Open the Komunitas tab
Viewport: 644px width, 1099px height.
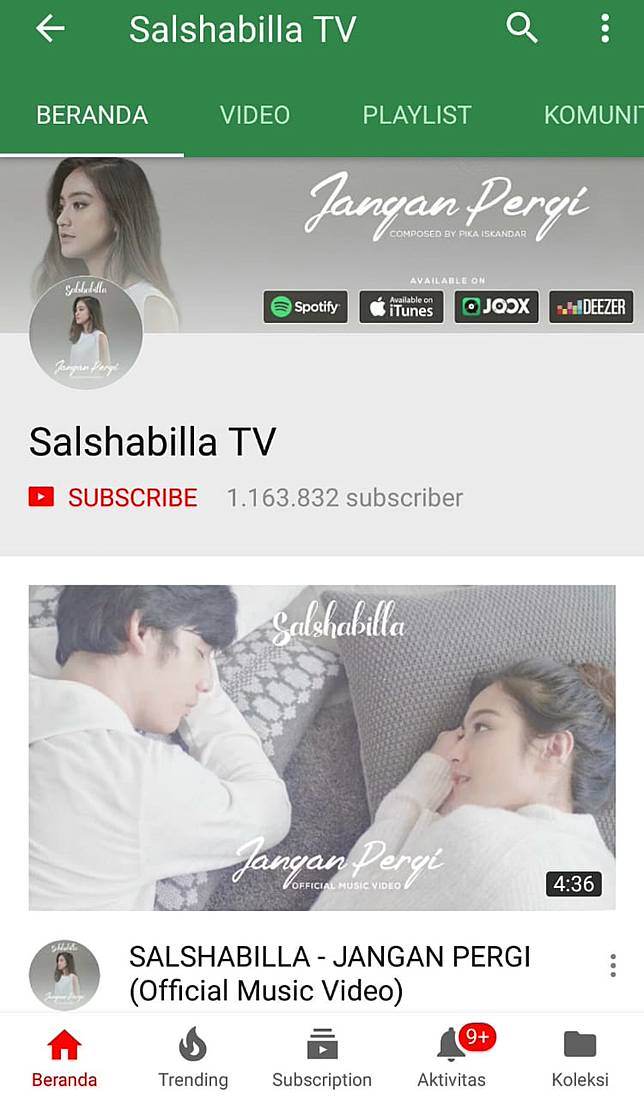[x=592, y=115]
